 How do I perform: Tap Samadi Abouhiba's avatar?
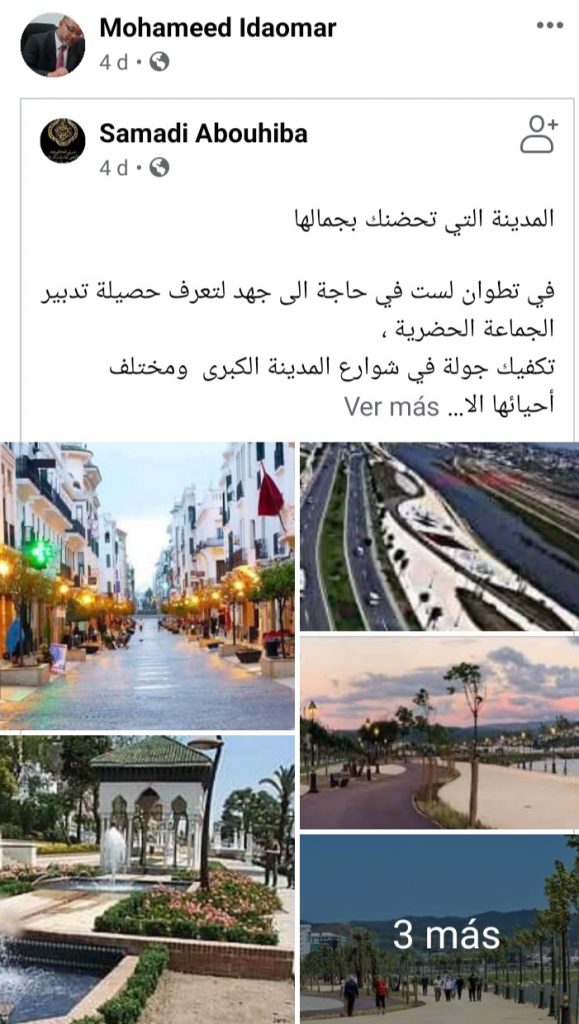[x=63, y=140]
